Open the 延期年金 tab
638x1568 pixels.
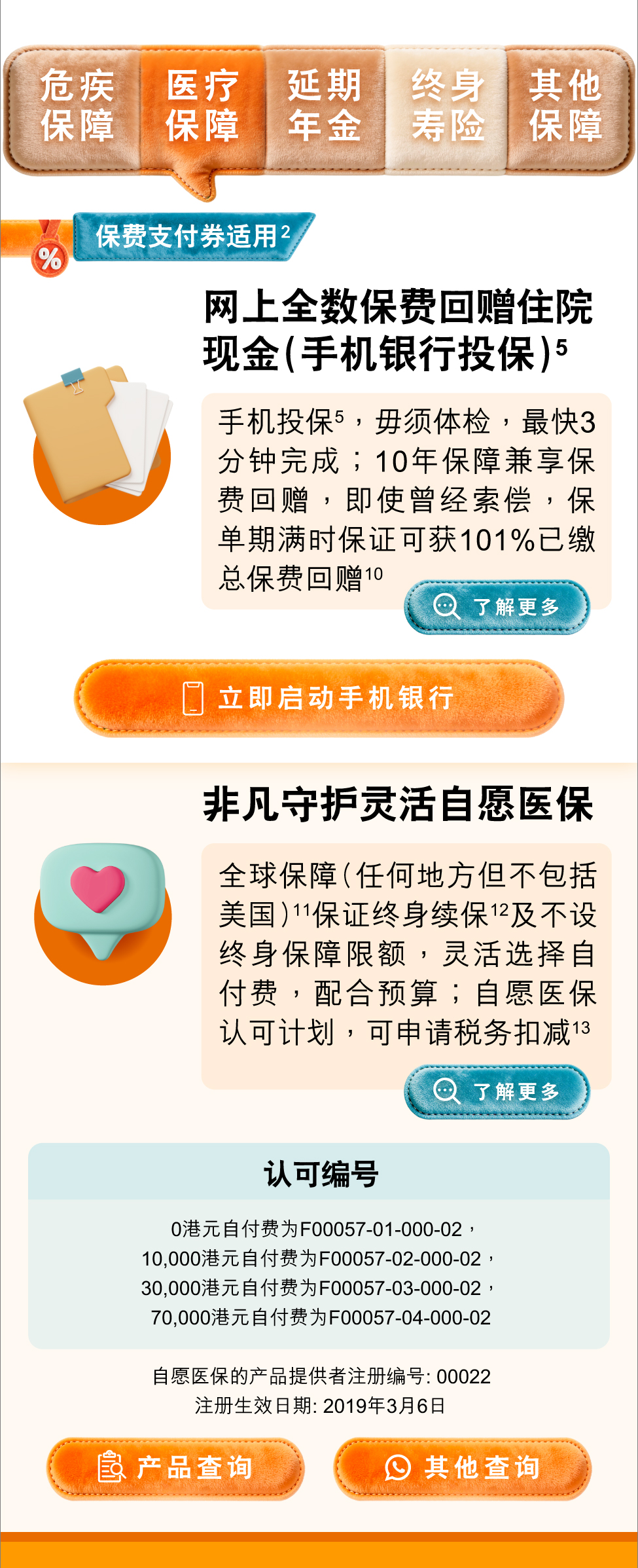(325, 107)
